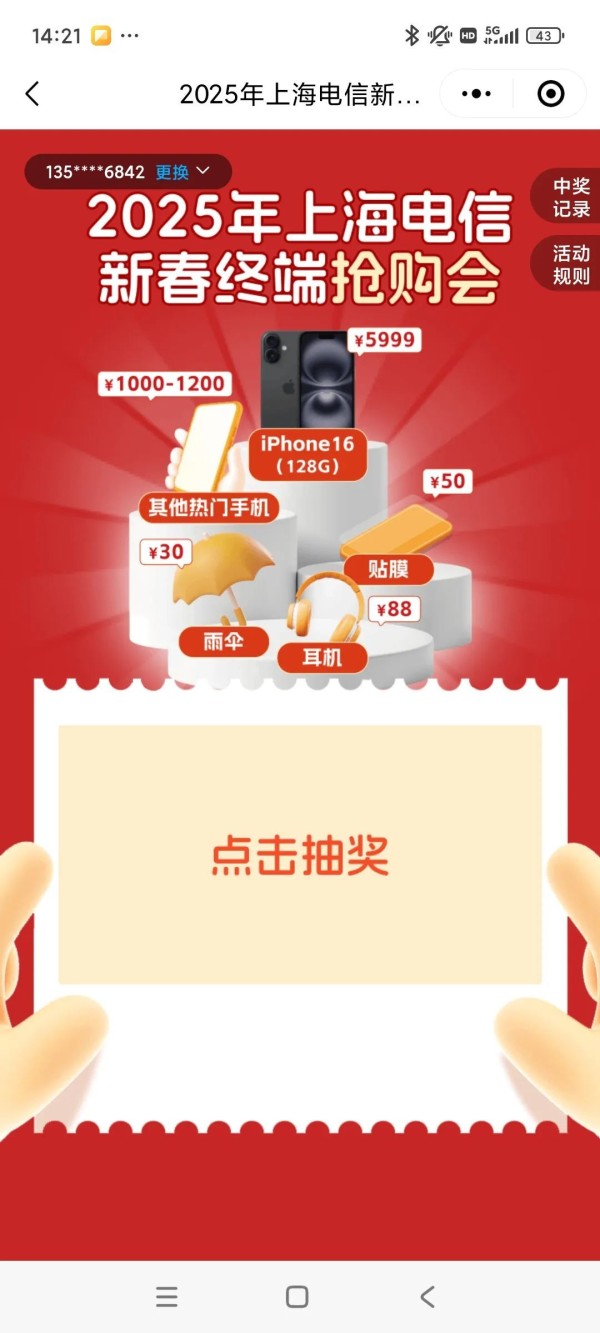Tap 更换 to switch phone number
The height and width of the screenshot is (1333, 600).
point(181,172)
